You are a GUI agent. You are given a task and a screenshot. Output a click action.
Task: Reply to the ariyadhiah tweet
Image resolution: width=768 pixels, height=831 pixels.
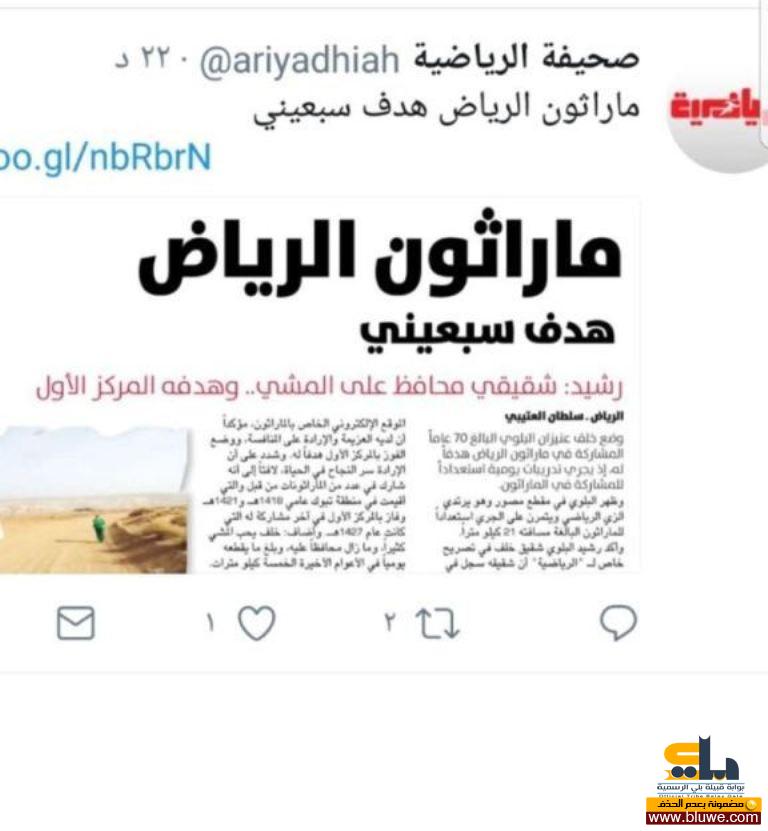pos(618,623)
